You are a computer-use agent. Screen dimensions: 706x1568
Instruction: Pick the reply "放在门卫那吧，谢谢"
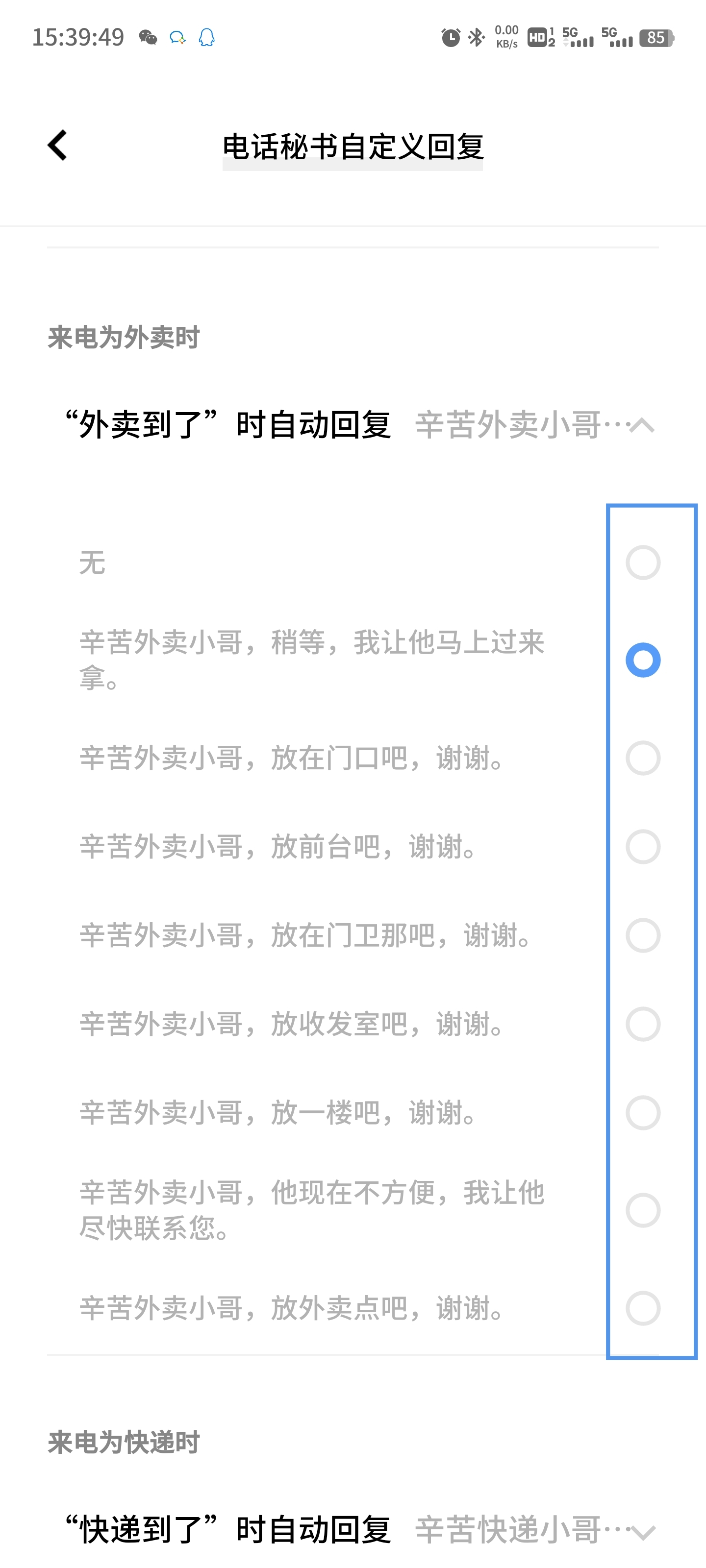click(643, 935)
